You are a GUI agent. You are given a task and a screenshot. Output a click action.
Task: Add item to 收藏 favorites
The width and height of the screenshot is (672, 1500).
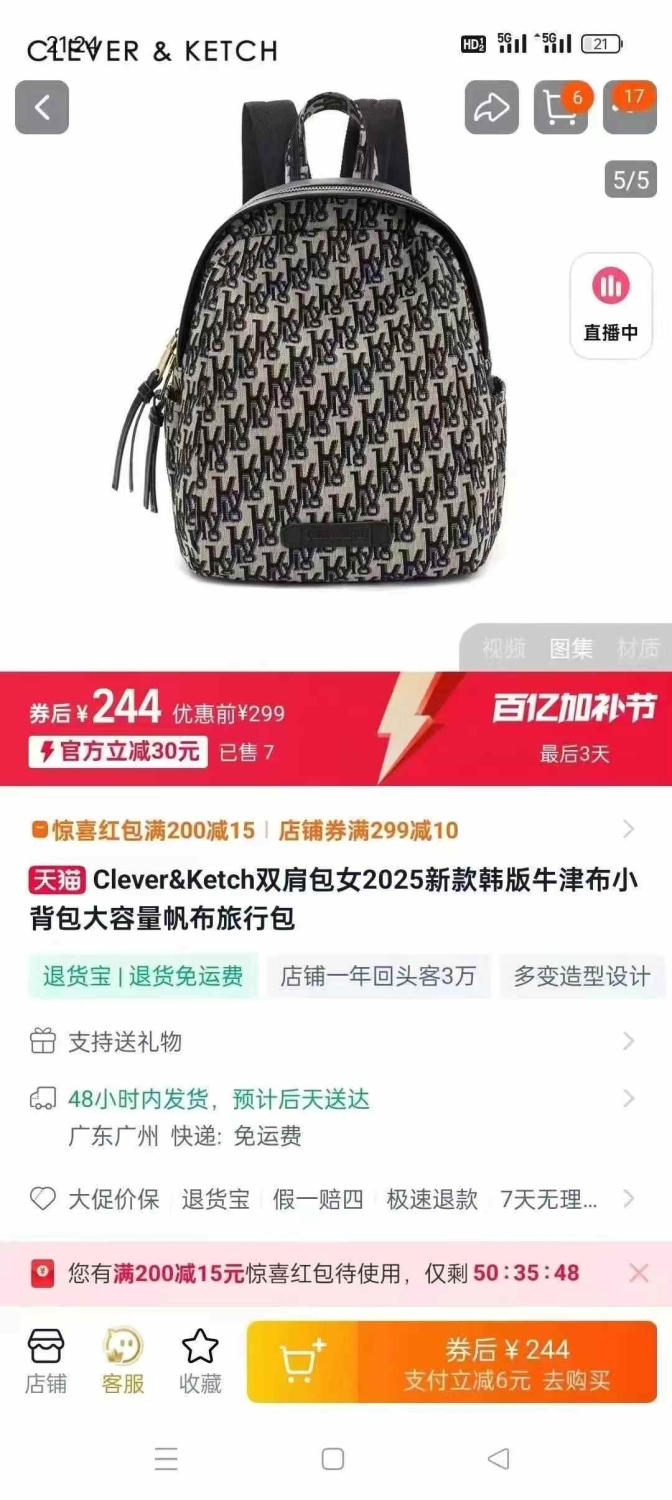[200, 1361]
